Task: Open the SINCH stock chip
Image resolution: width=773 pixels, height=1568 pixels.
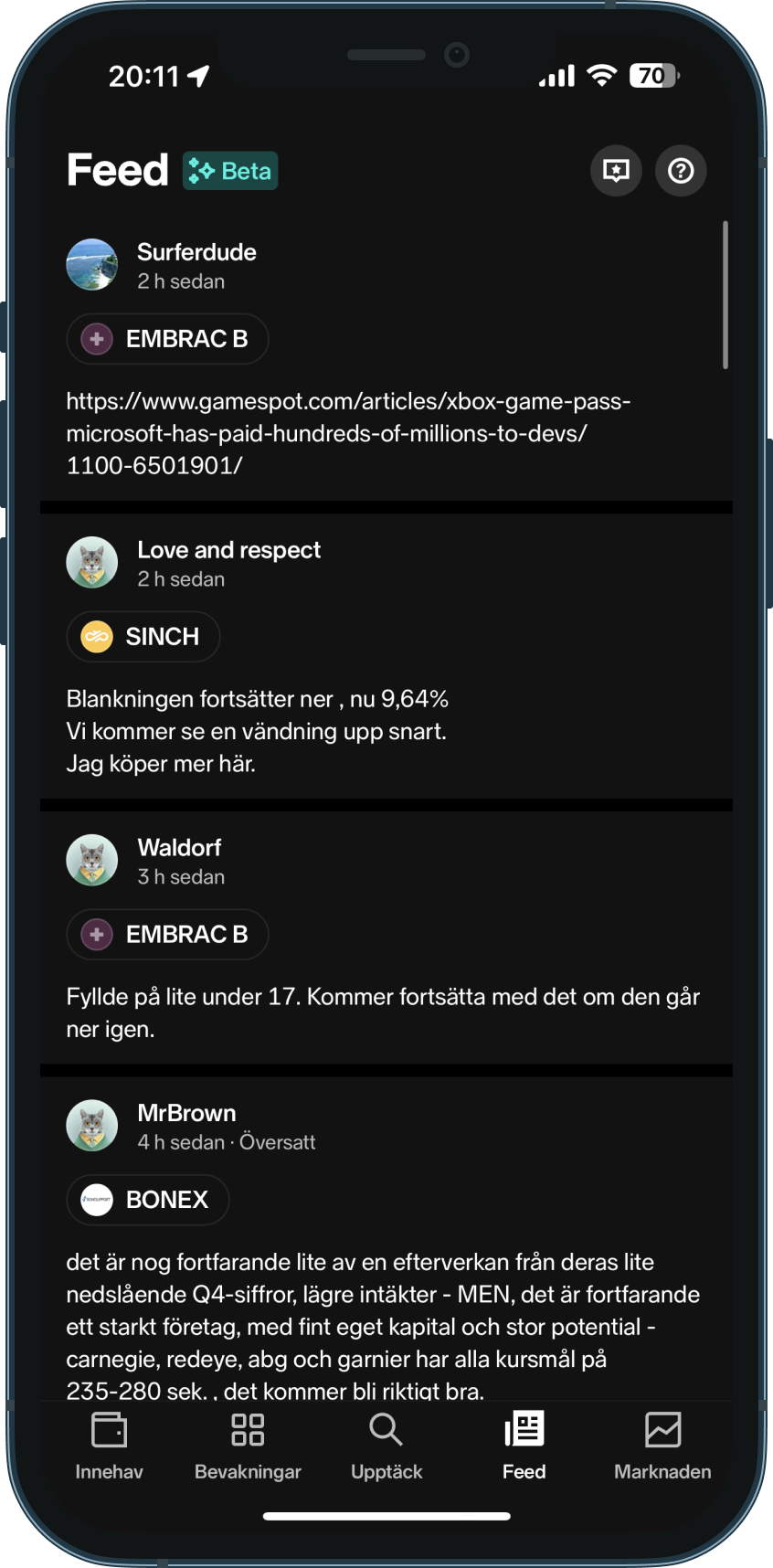Action: (143, 637)
